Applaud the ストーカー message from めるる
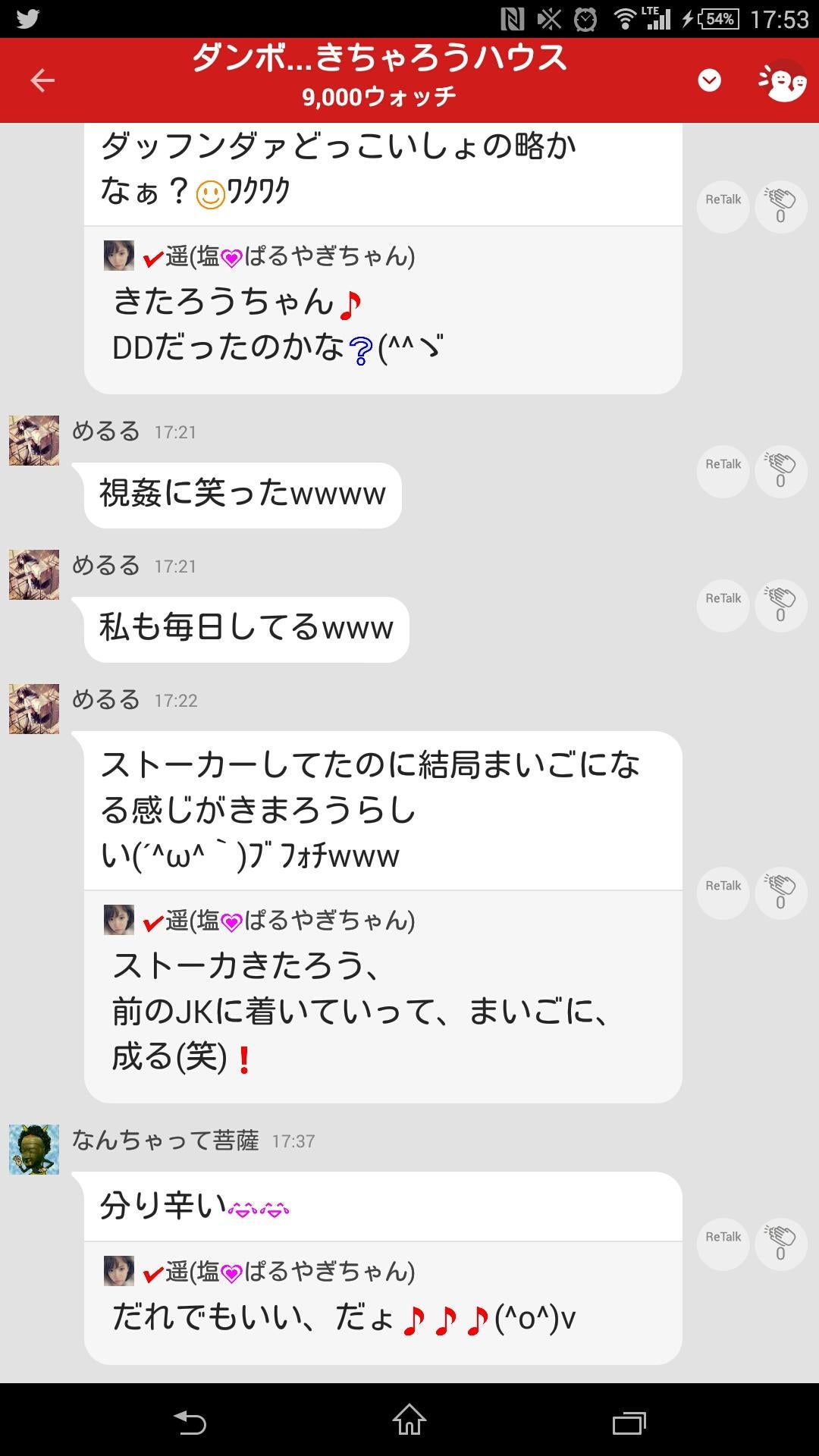The width and height of the screenshot is (819, 1456). [780, 893]
